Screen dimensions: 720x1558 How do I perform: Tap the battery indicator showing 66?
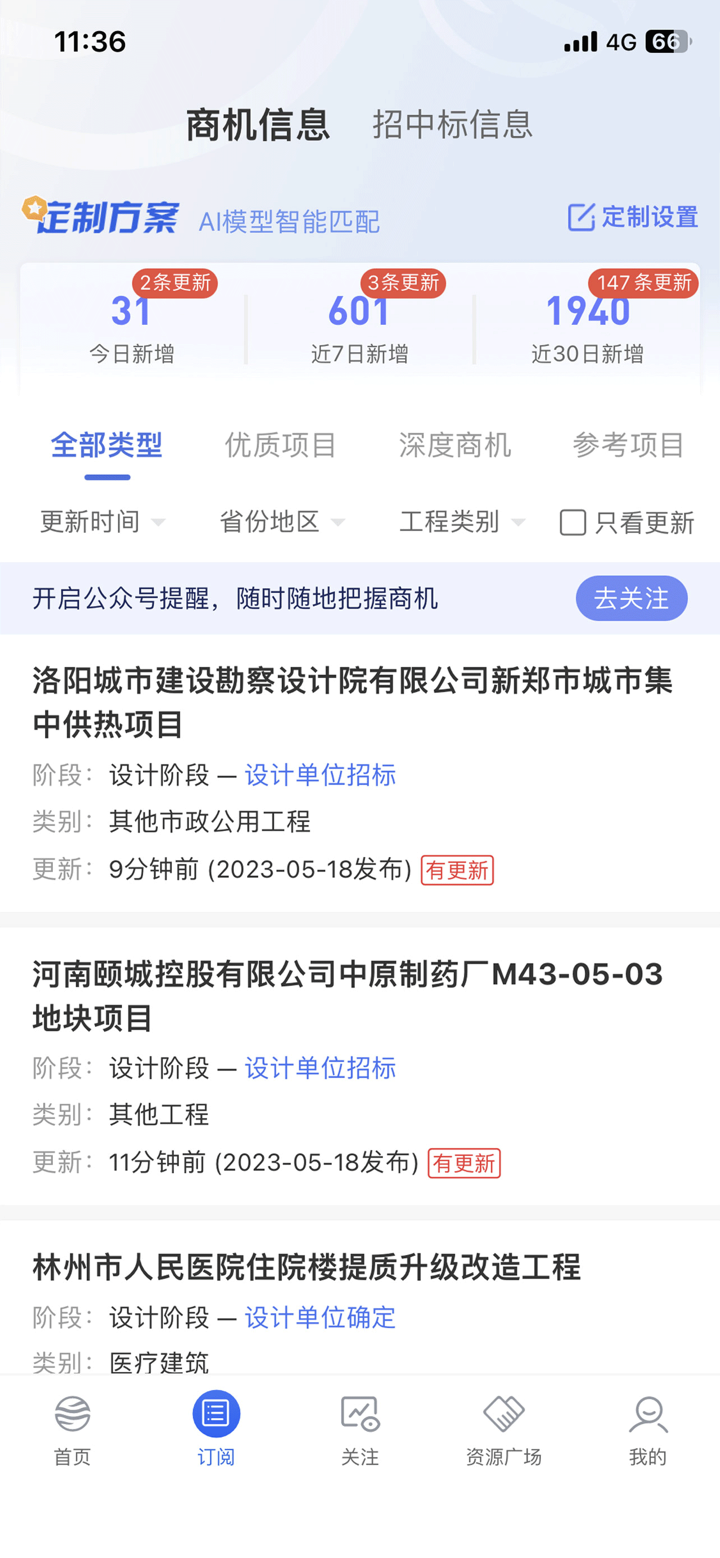664,42
